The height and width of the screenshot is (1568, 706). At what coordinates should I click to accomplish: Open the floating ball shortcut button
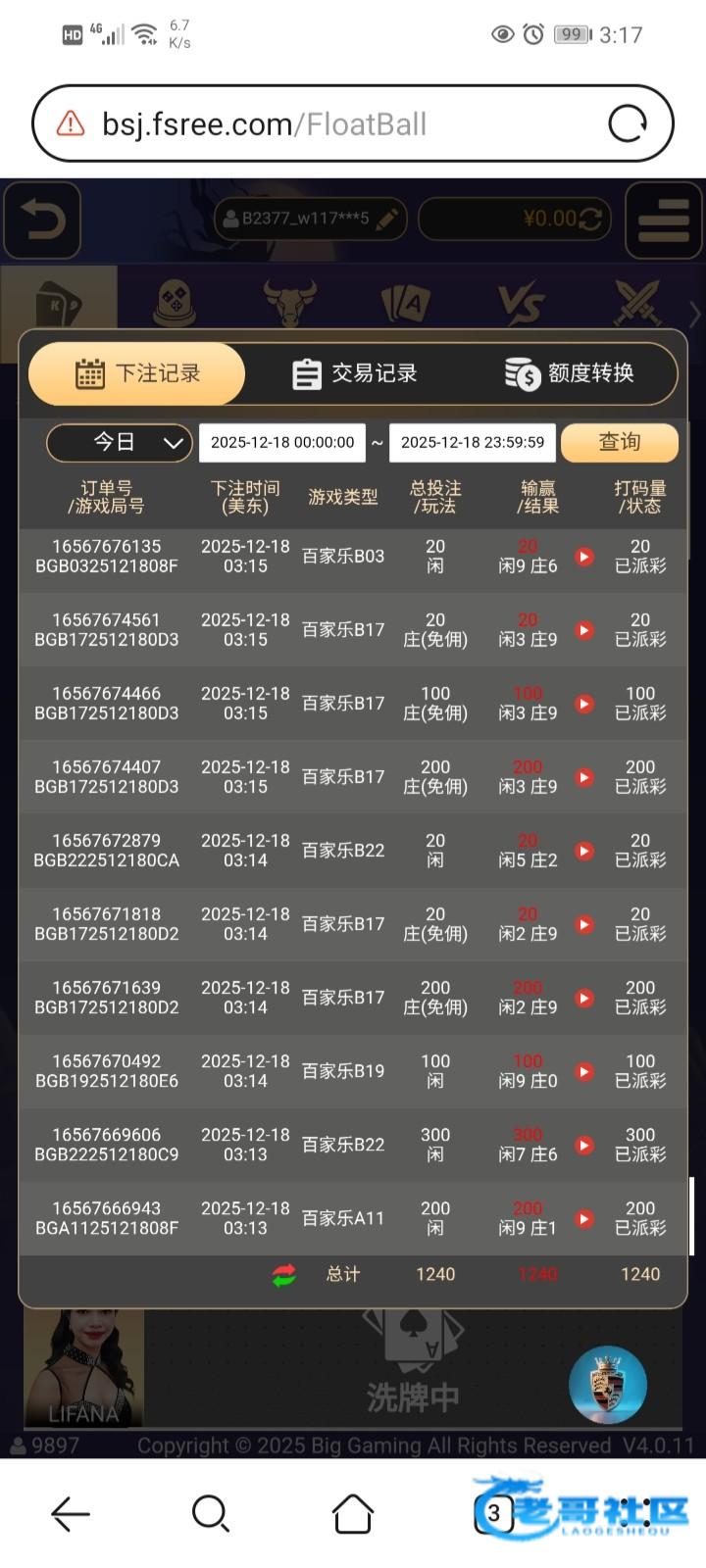(x=608, y=1385)
